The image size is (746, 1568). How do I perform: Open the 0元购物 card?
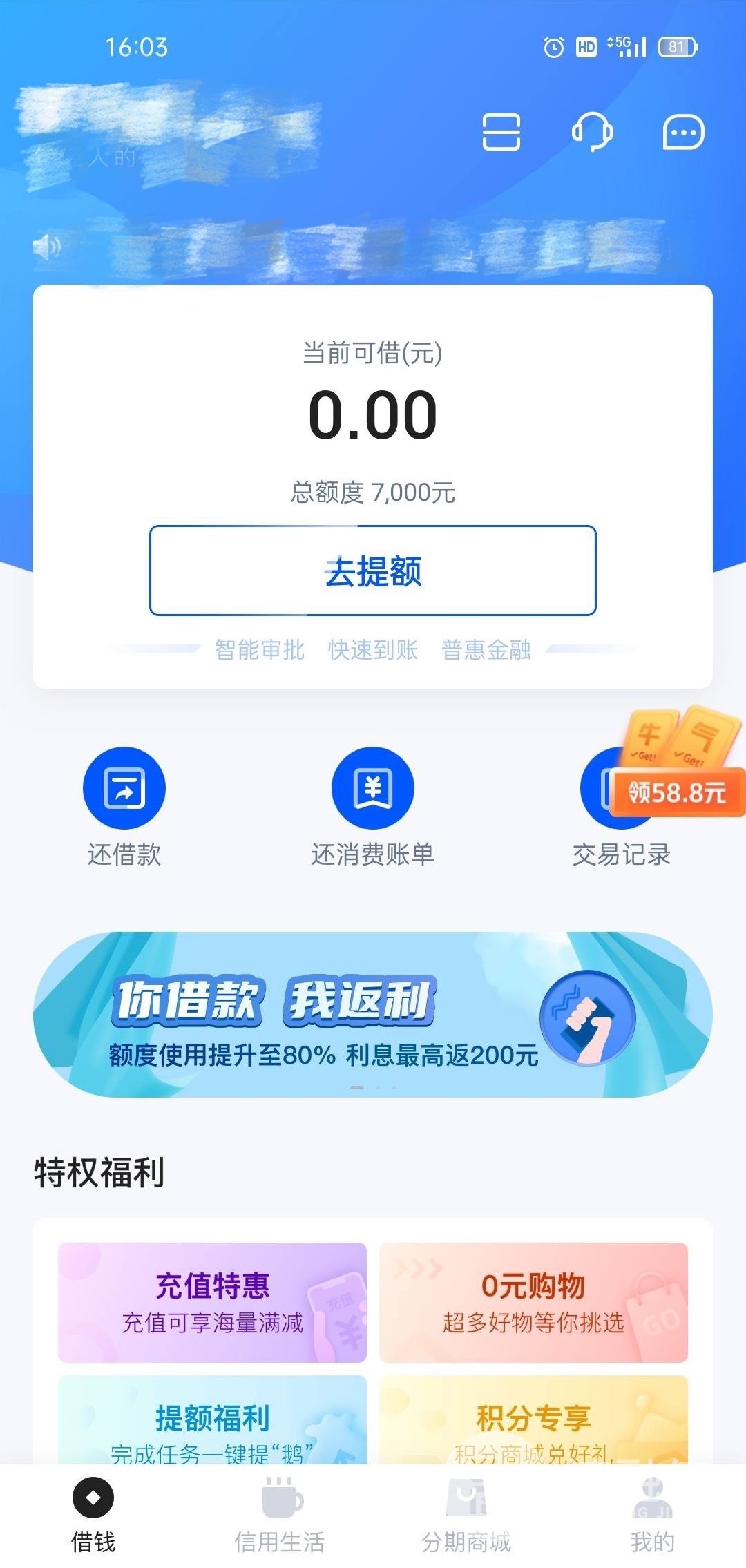(533, 1302)
